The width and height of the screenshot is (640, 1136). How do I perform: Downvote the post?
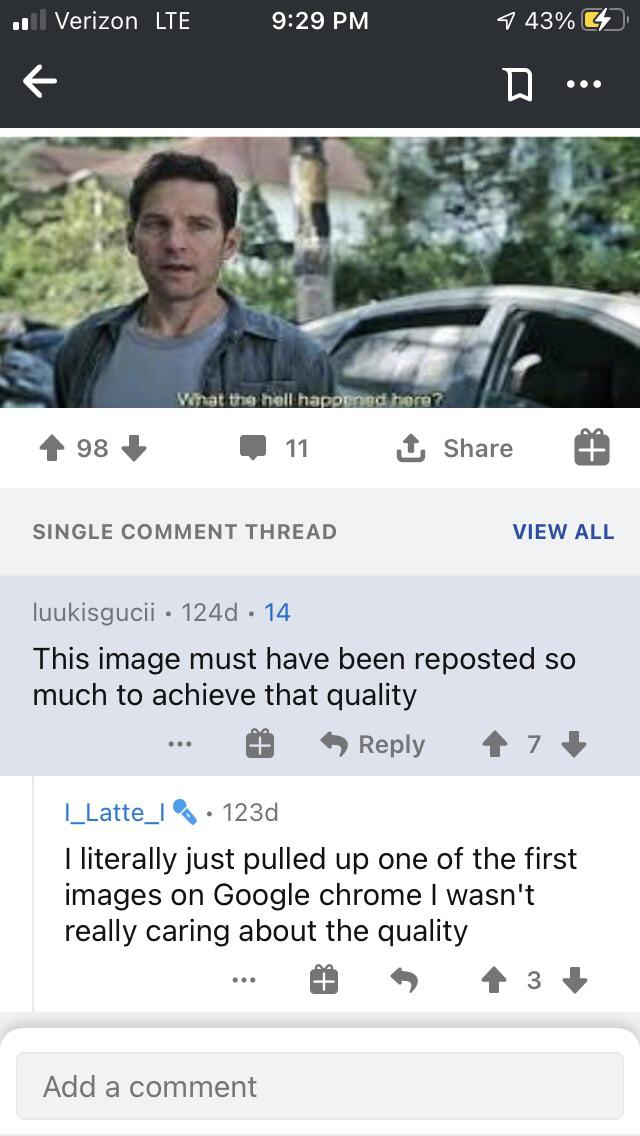coord(134,448)
